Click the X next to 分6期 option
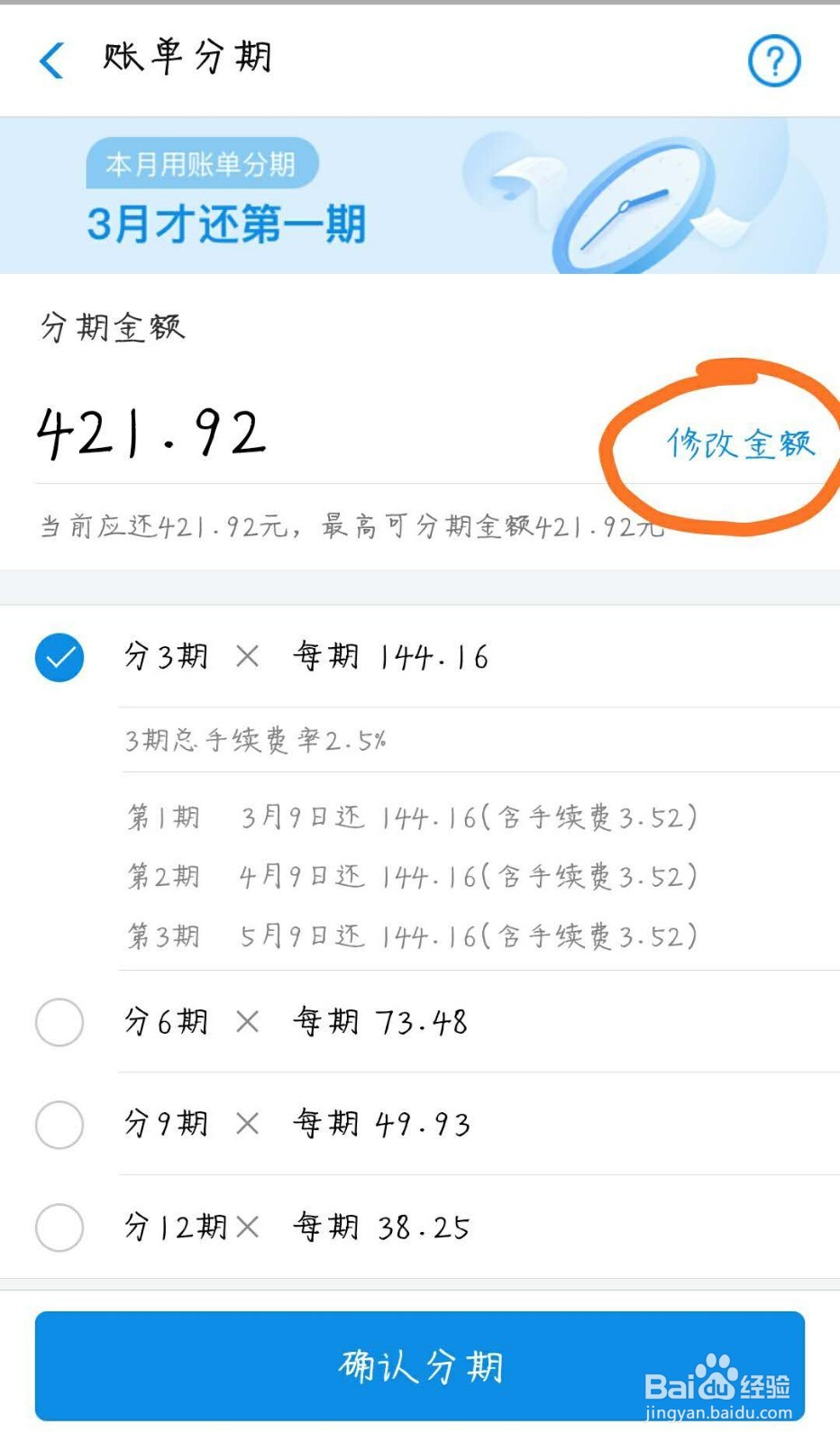The height and width of the screenshot is (1442, 840). [247, 1023]
